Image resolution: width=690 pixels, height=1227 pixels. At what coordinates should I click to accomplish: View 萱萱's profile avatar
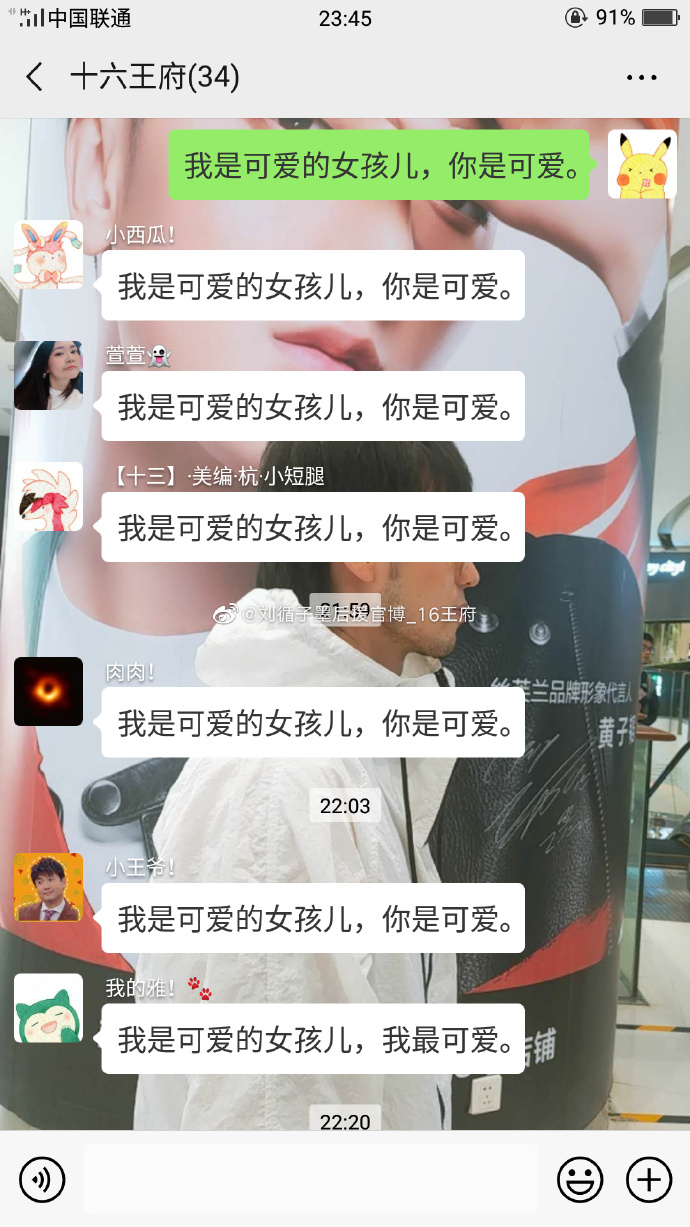(x=48, y=375)
